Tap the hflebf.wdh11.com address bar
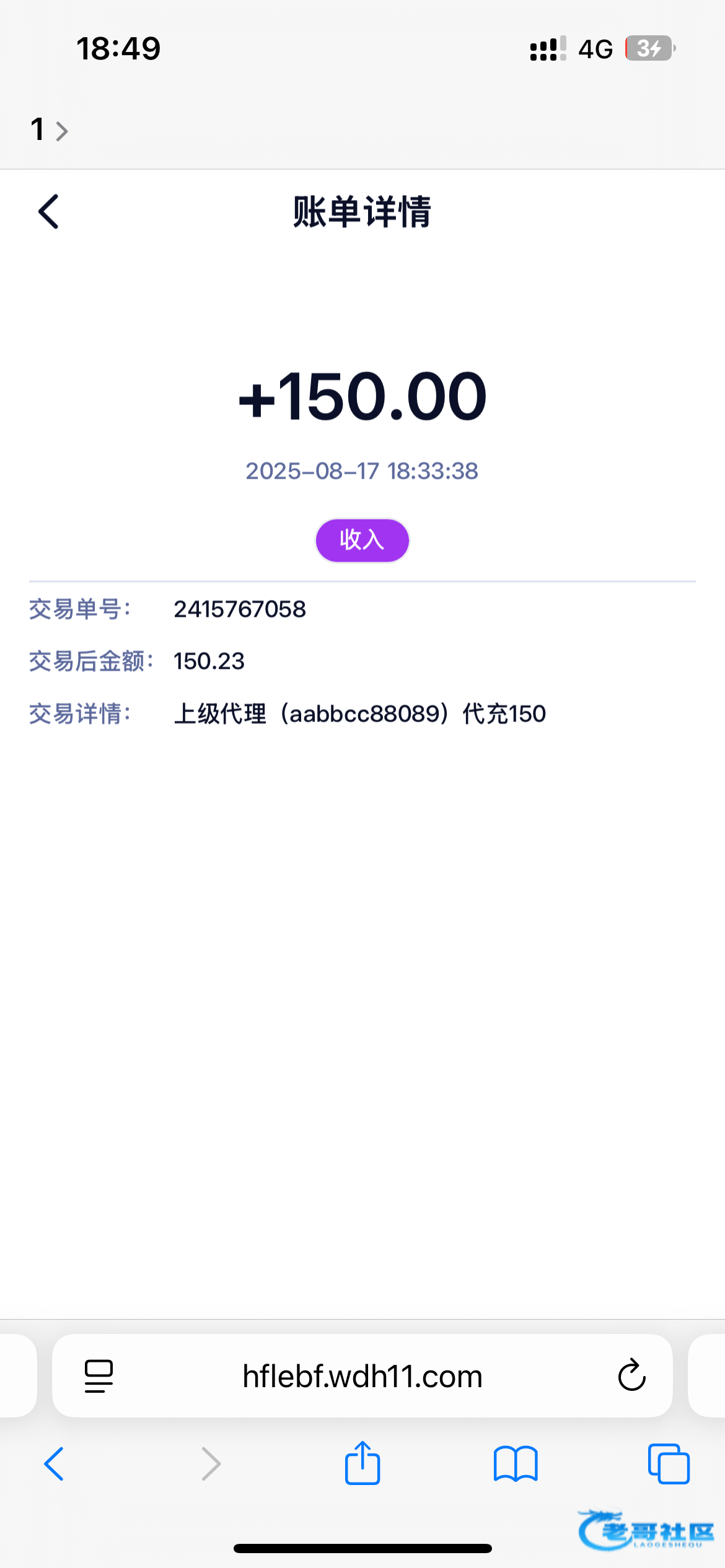The width and height of the screenshot is (725, 1568). click(362, 1376)
